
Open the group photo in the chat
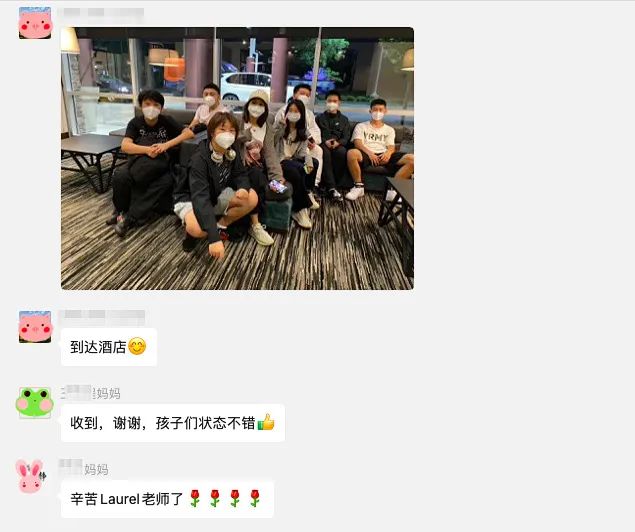click(237, 158)
